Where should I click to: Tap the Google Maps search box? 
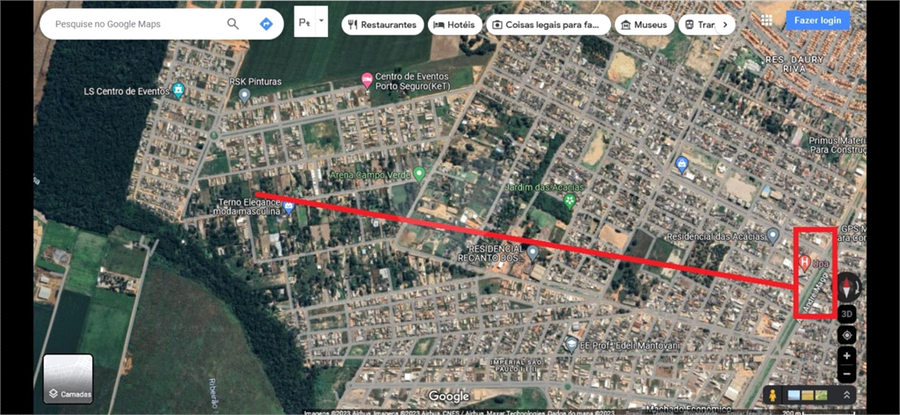pyautogui.click(x=130, y=23)
